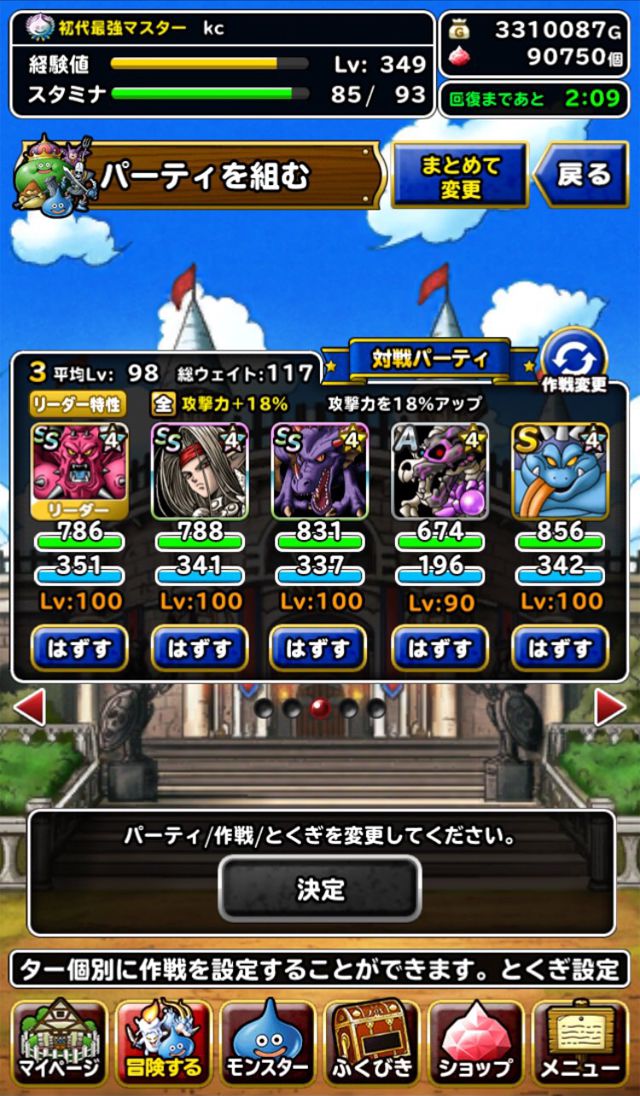
Task: Go back with the 戻る button
Action: [x=581, y=175]
